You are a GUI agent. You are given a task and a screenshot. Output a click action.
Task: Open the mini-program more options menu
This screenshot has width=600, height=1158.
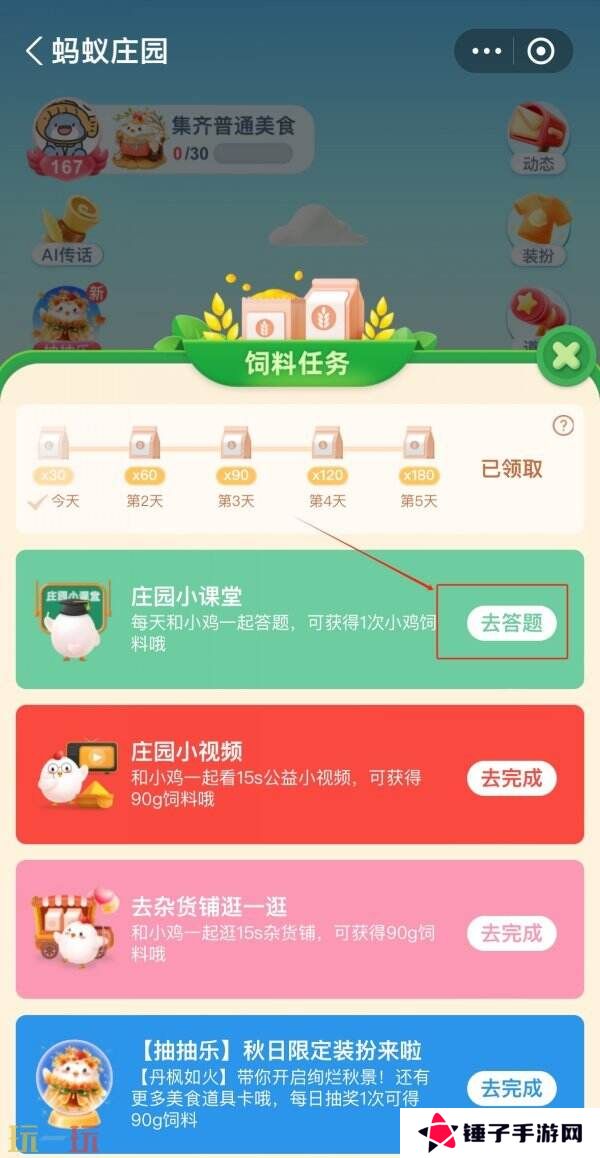pyautogui.click(x=487, y=51)
